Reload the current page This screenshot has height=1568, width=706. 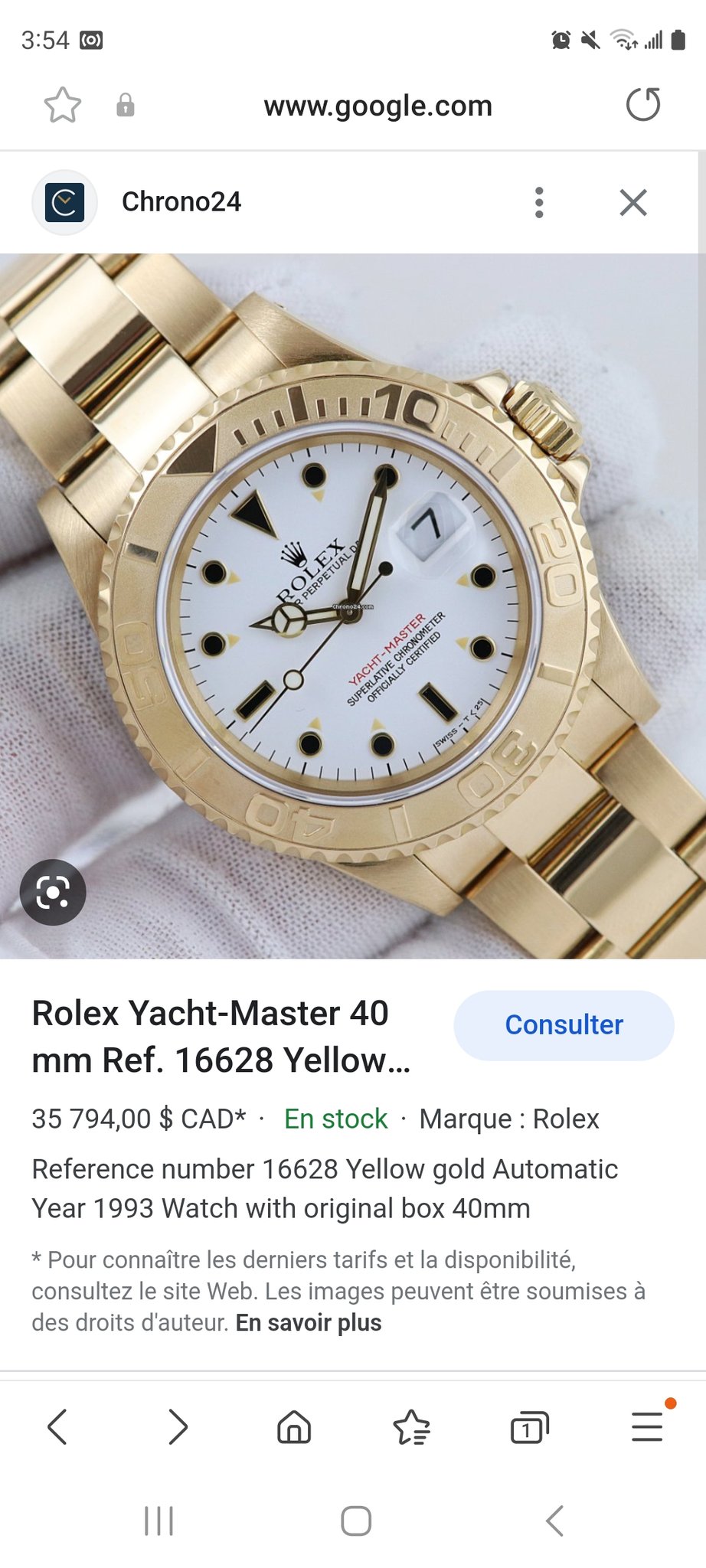point(642,105)
